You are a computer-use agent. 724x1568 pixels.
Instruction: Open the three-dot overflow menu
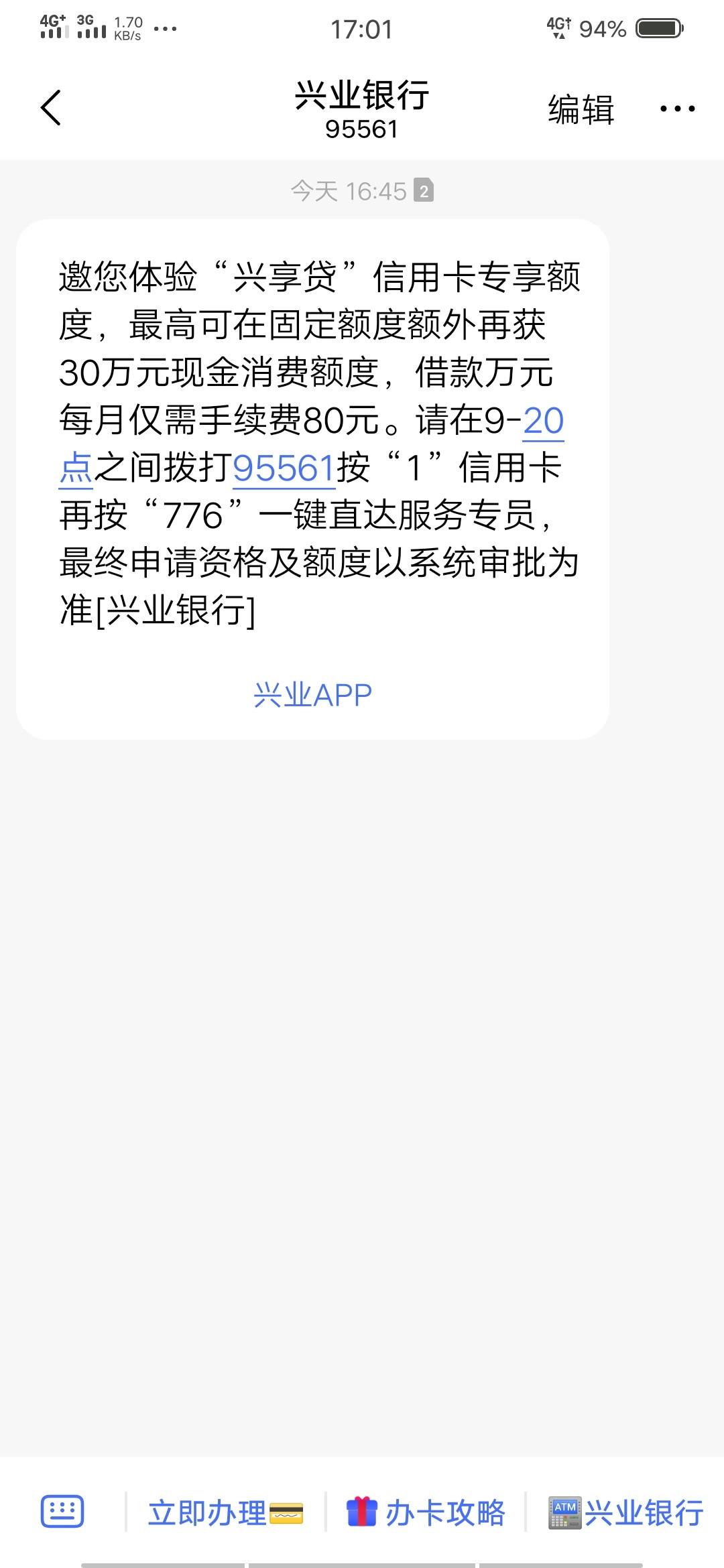677,109
